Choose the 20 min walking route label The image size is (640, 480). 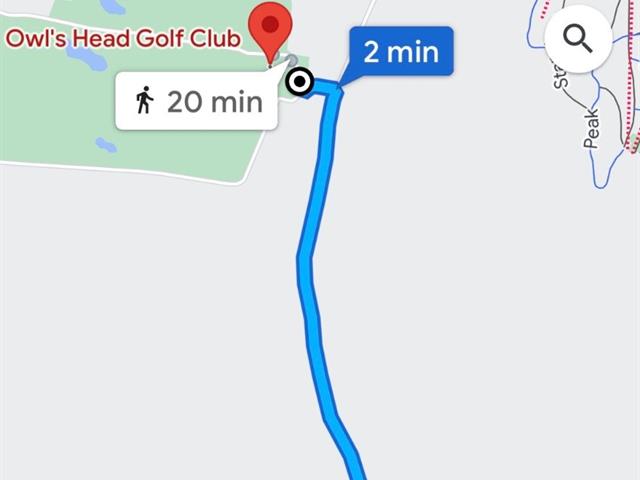click(197, 100)
